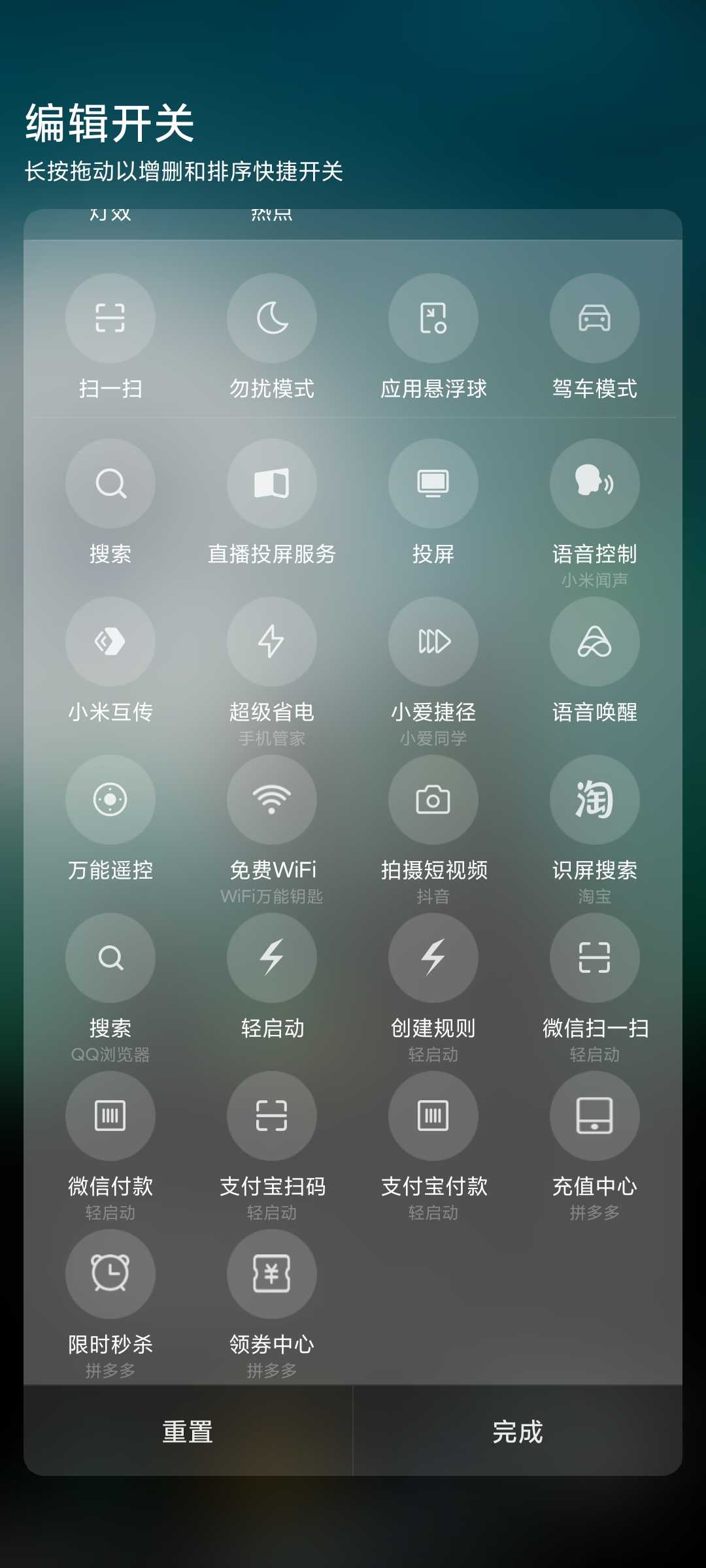
Task: Select the 语音控制 小米闻声 switch
Action: (x=594, y=483)
